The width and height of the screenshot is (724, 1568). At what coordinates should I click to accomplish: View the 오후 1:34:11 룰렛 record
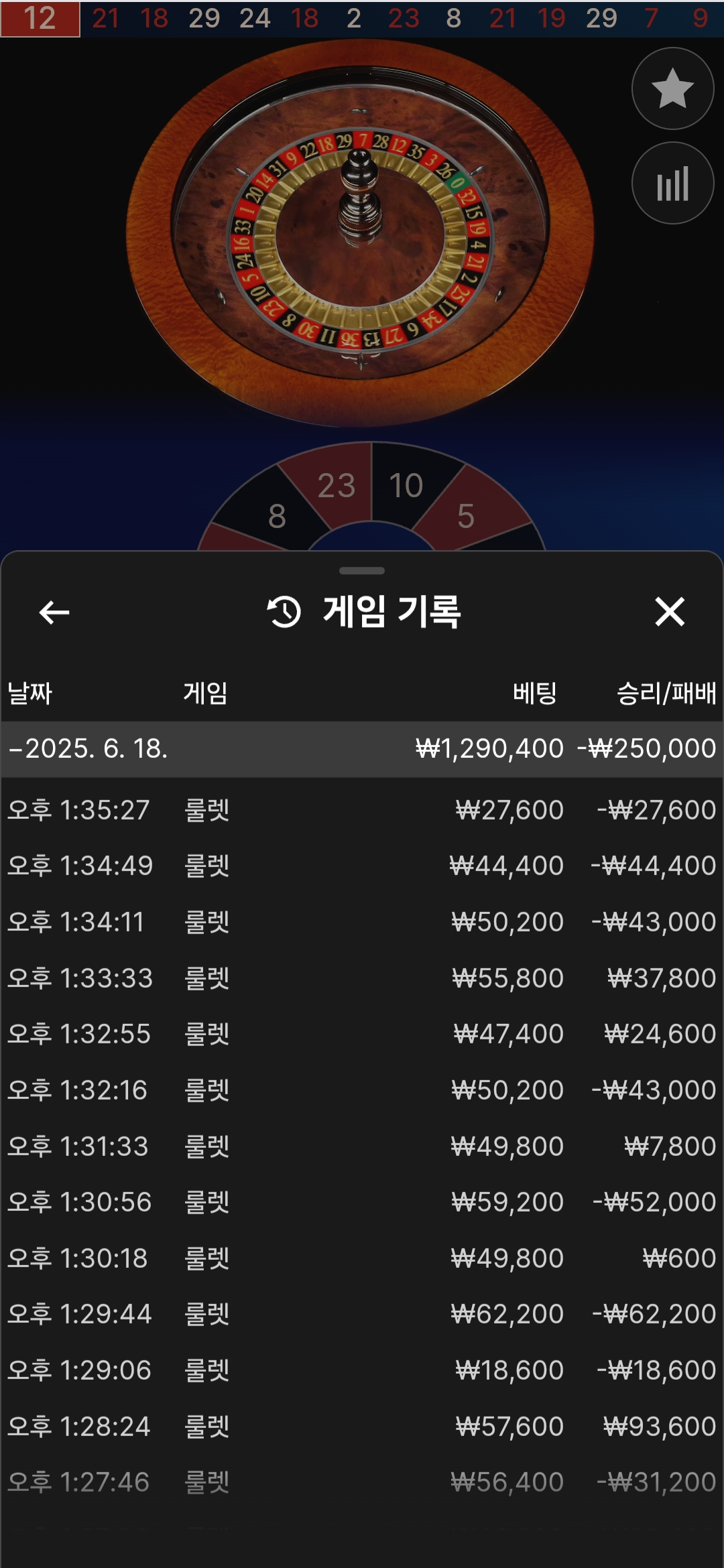[362, 922]
